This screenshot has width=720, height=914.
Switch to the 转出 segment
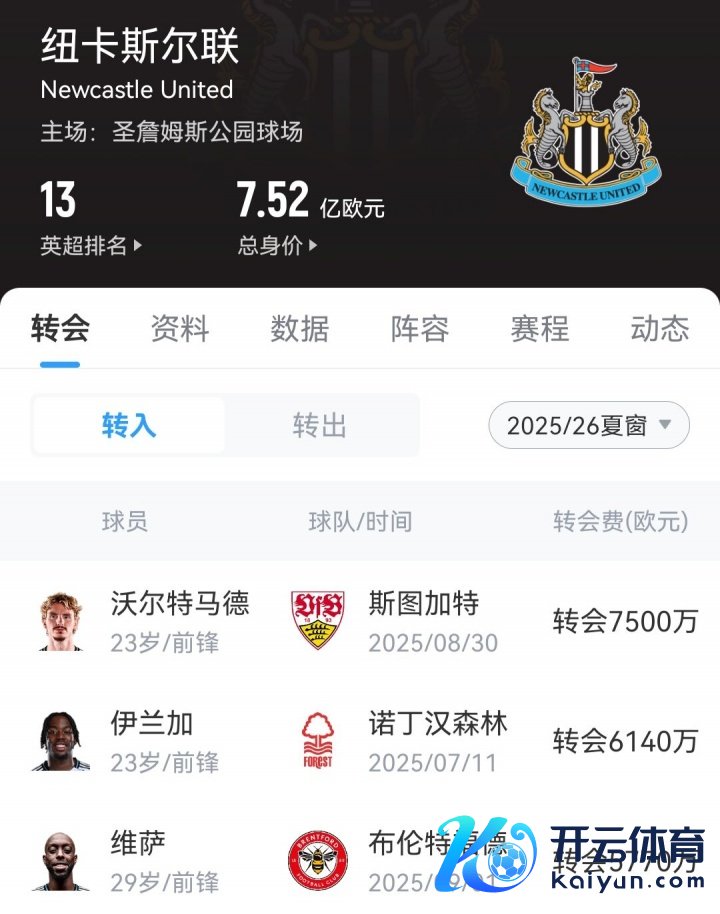(320, 425)
